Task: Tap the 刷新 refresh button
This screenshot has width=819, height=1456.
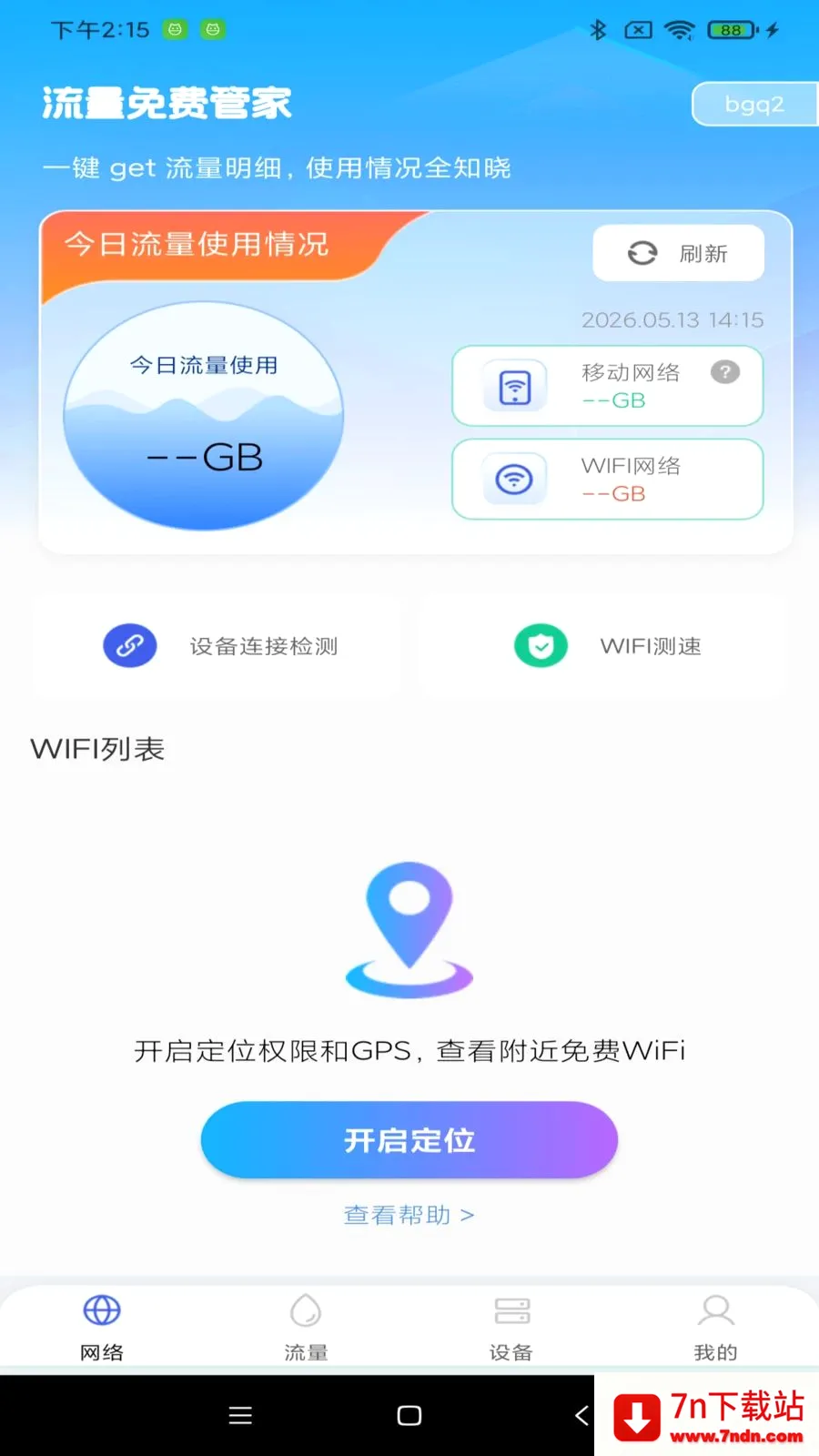Action: (678, 253)
